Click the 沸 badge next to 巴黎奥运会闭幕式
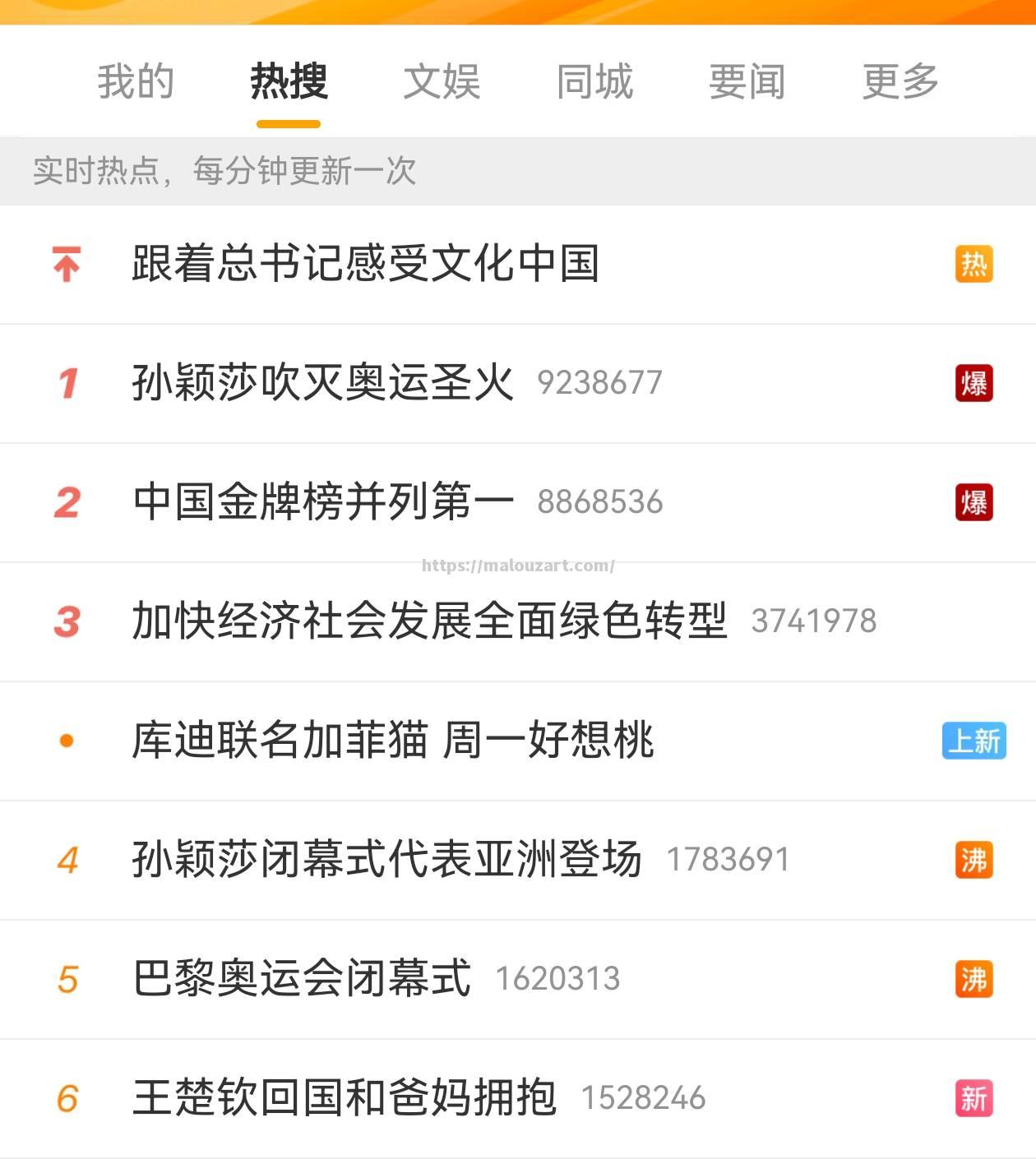 click(974, 980)
